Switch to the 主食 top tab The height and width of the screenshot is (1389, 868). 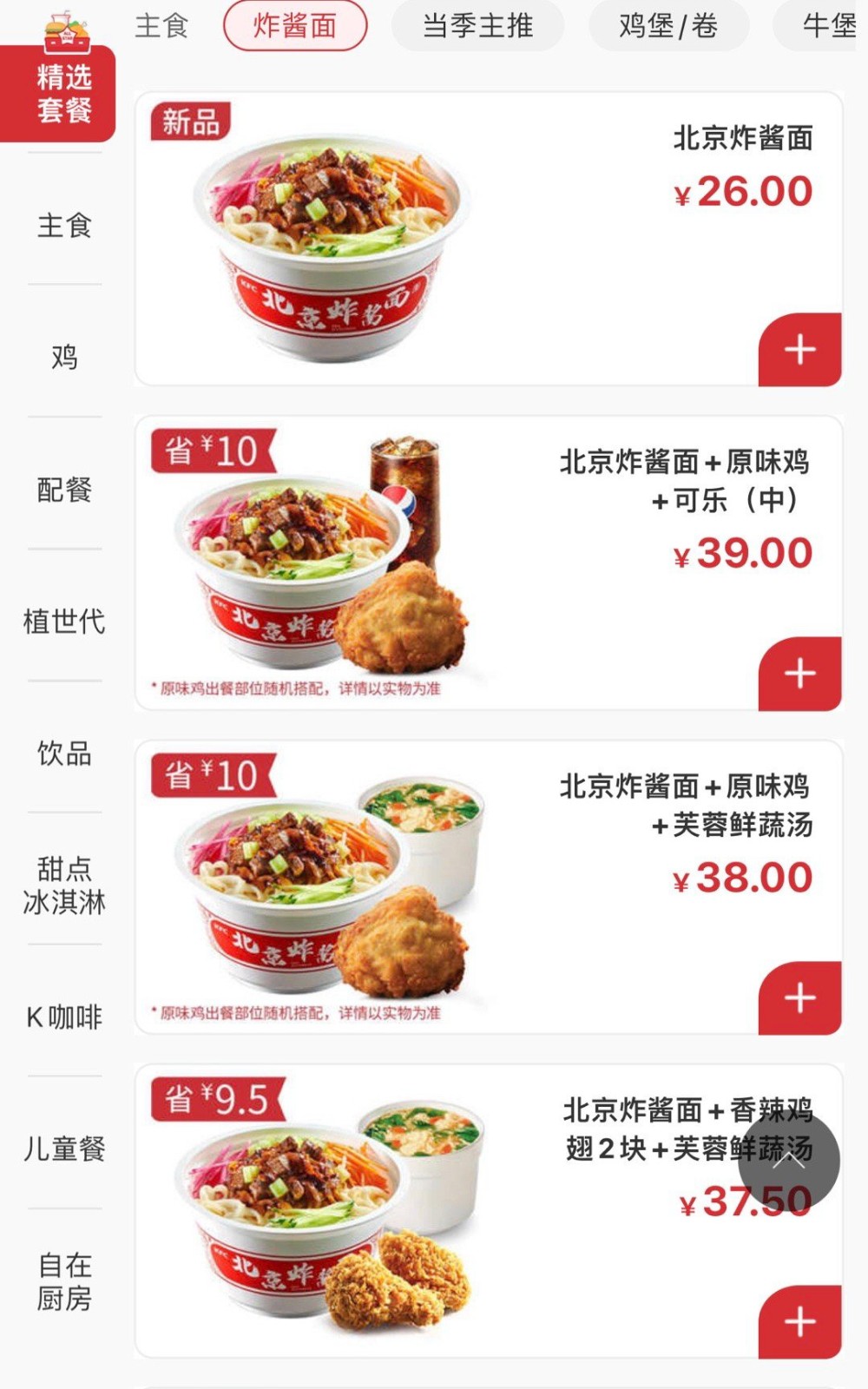(161, 26)
